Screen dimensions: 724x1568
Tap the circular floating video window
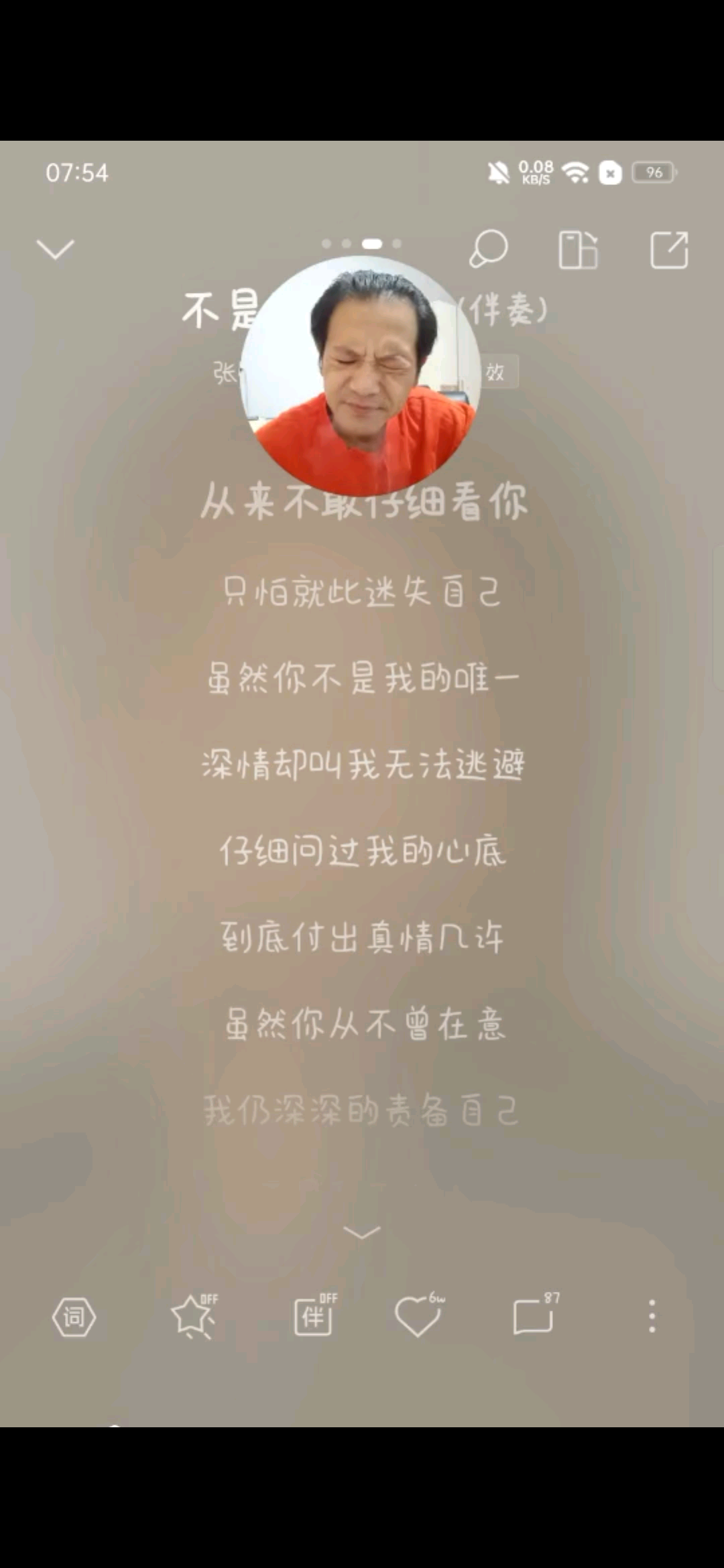[x=361, y=377]
